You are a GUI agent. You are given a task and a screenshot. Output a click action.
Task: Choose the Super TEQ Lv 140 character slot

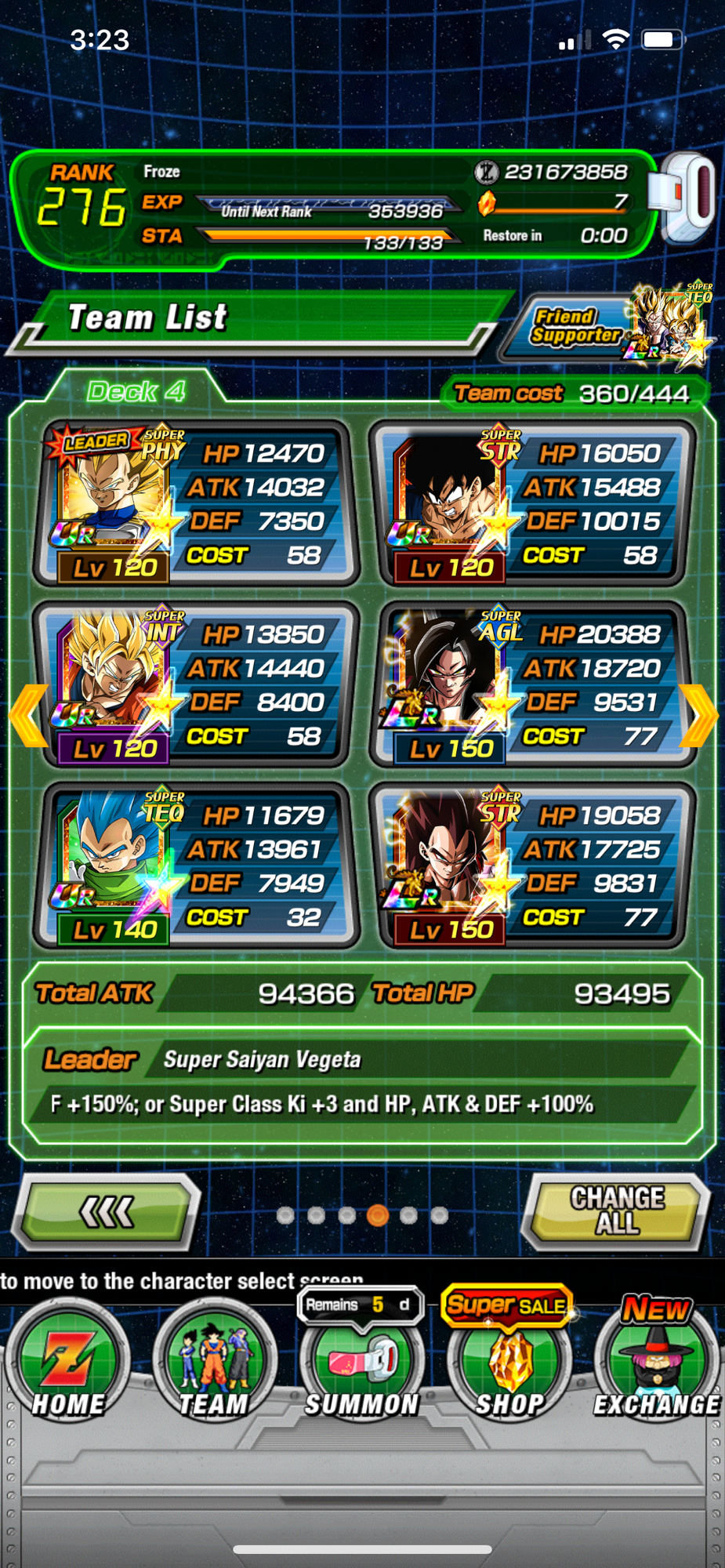tap(196, 866)
